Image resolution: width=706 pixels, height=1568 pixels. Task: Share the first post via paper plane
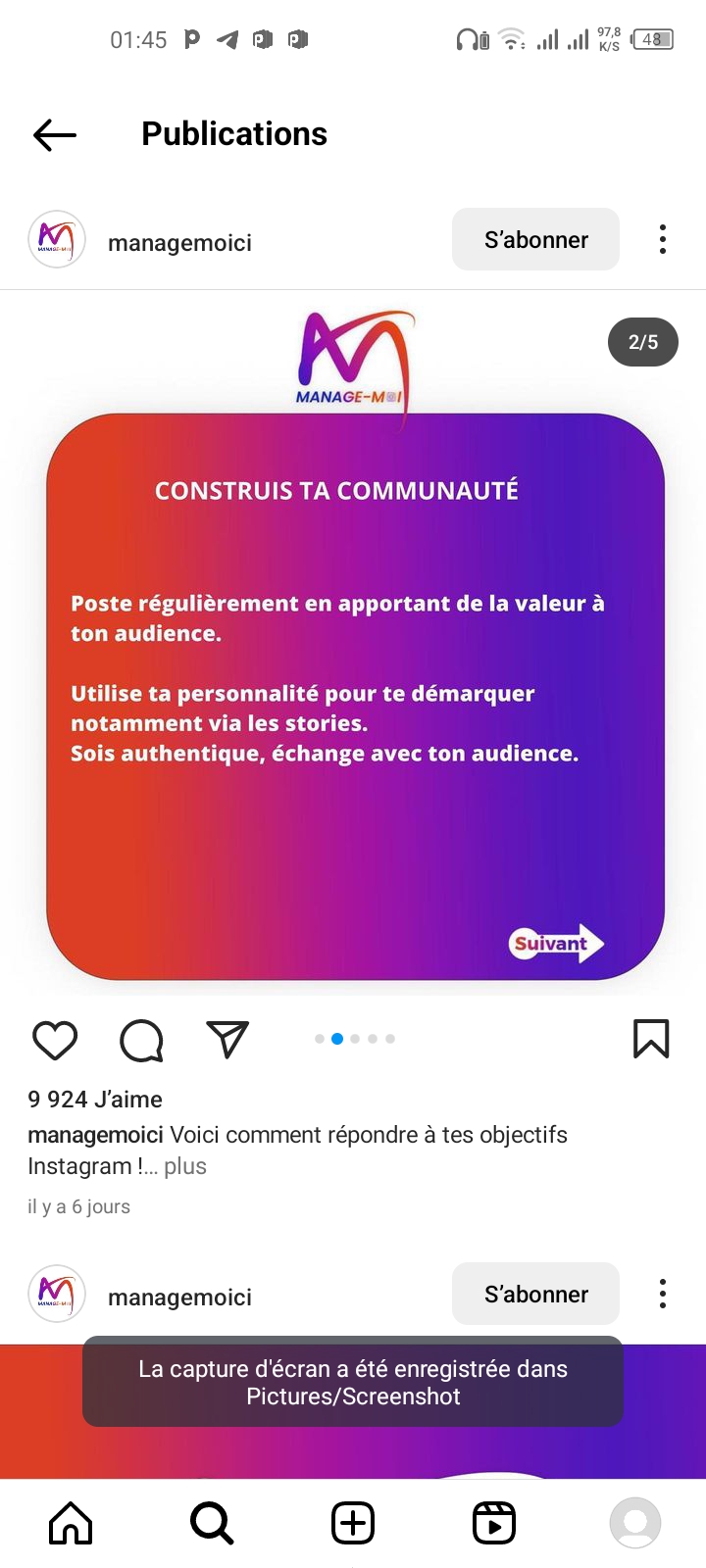coord(227,1039)
